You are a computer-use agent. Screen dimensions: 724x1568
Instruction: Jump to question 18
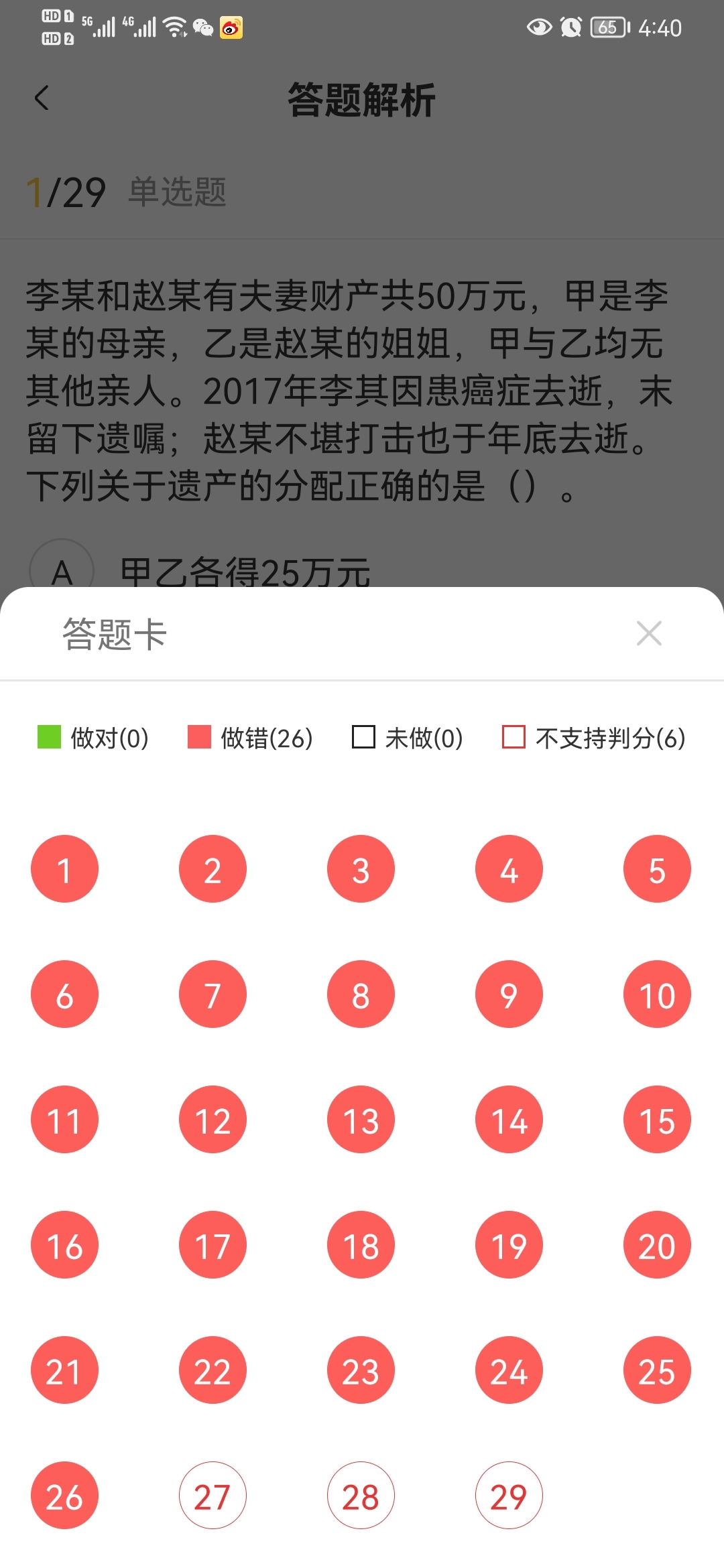coord(361,1245)
